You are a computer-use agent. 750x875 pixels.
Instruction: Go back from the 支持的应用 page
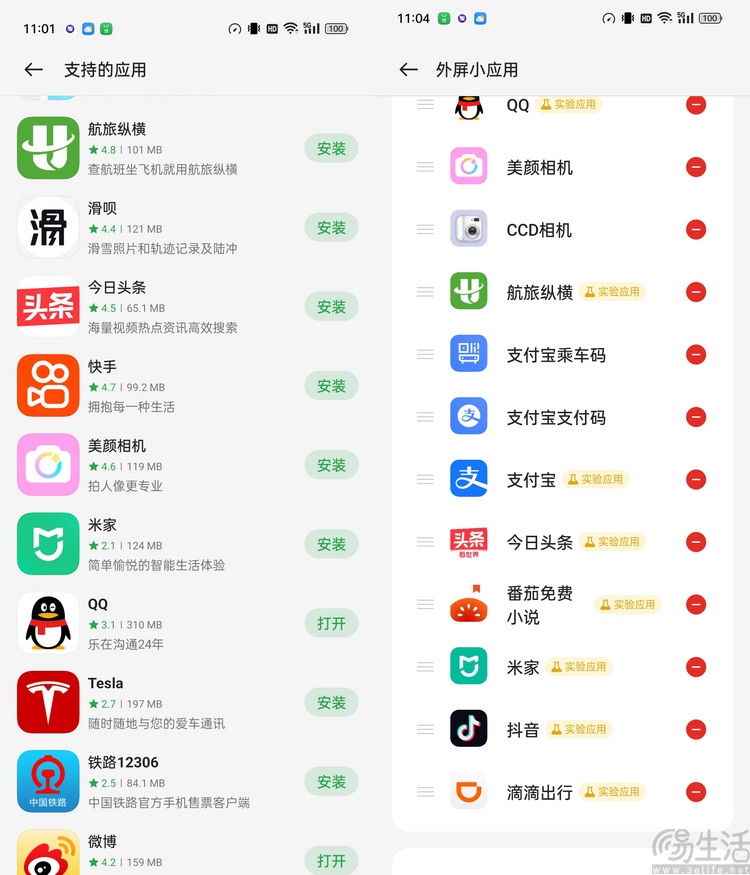click(34, 70)
